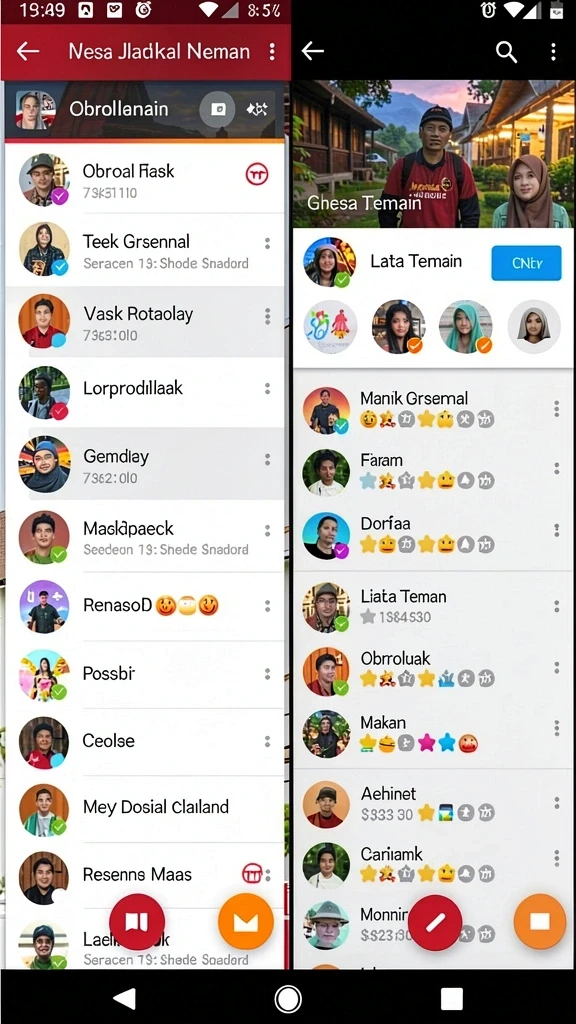Open the Mey Dosial Clailand chat
The image size is (576, 1024).
pos(145,808)
